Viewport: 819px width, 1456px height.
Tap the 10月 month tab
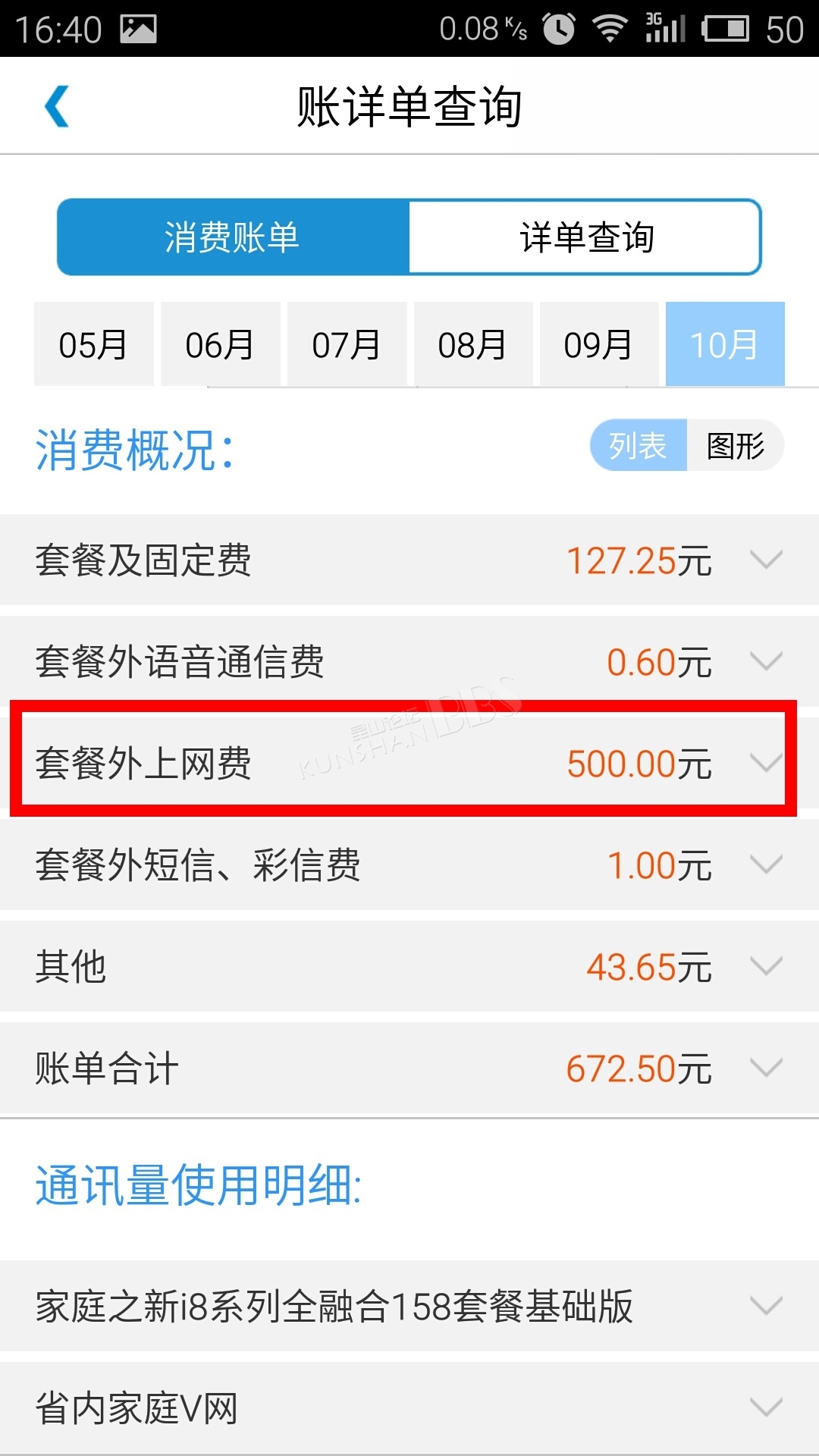click(x=725, y=344)
